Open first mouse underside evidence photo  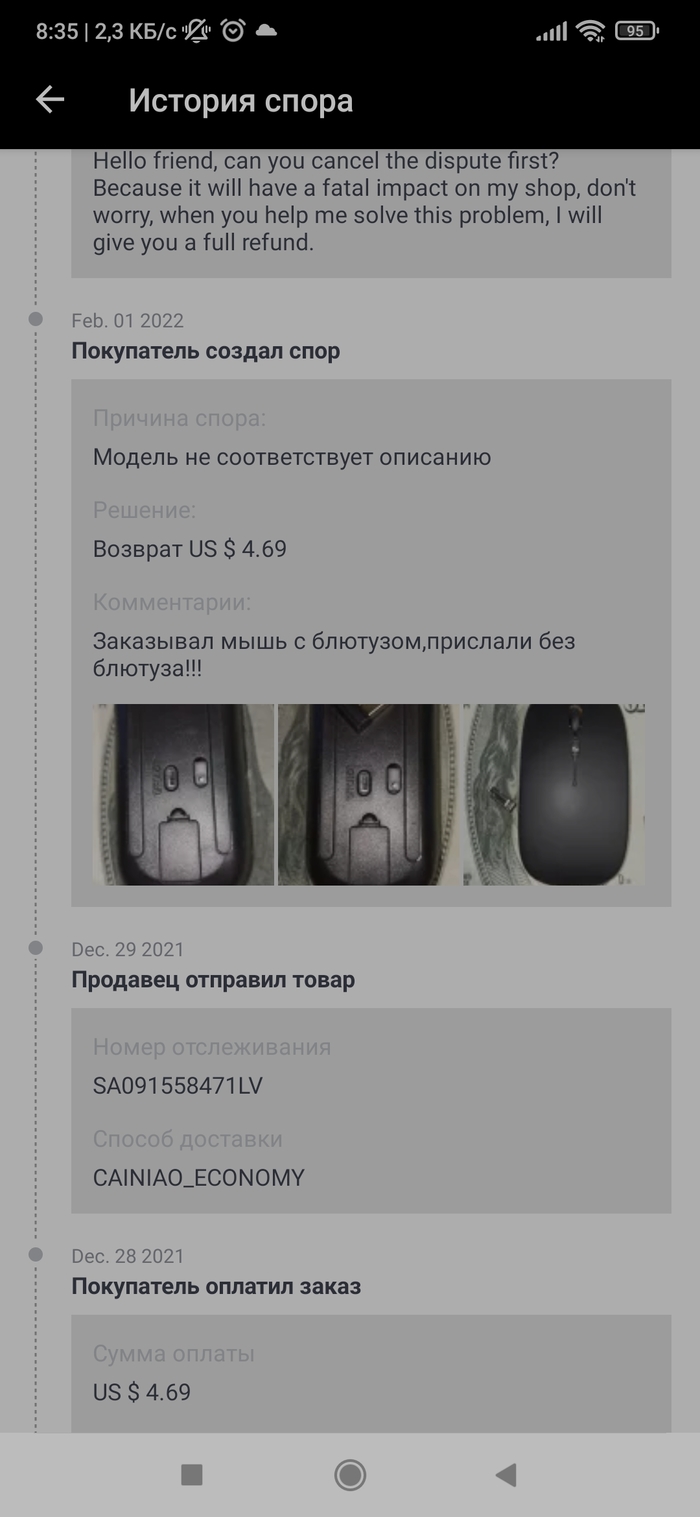click(x=183, y=795)
